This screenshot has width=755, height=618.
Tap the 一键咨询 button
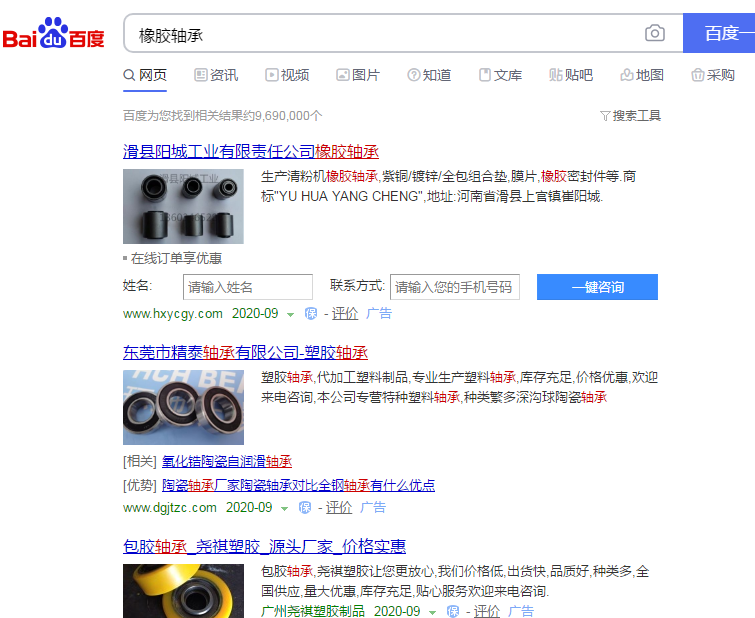coord(597,287)
